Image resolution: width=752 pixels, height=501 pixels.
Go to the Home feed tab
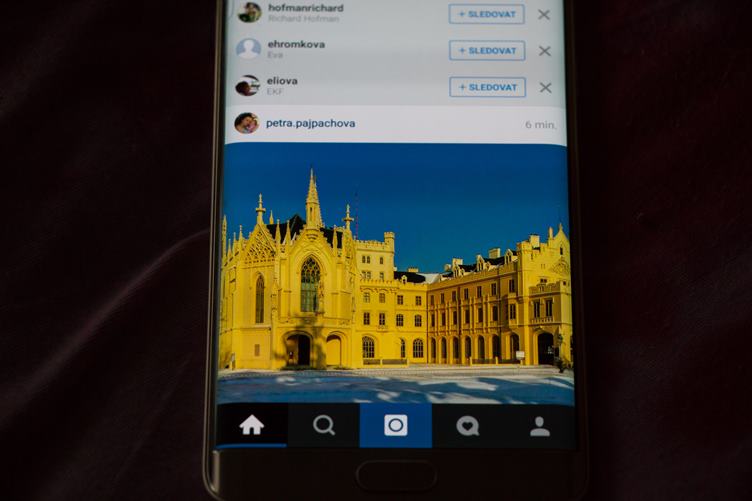[252, 425]
